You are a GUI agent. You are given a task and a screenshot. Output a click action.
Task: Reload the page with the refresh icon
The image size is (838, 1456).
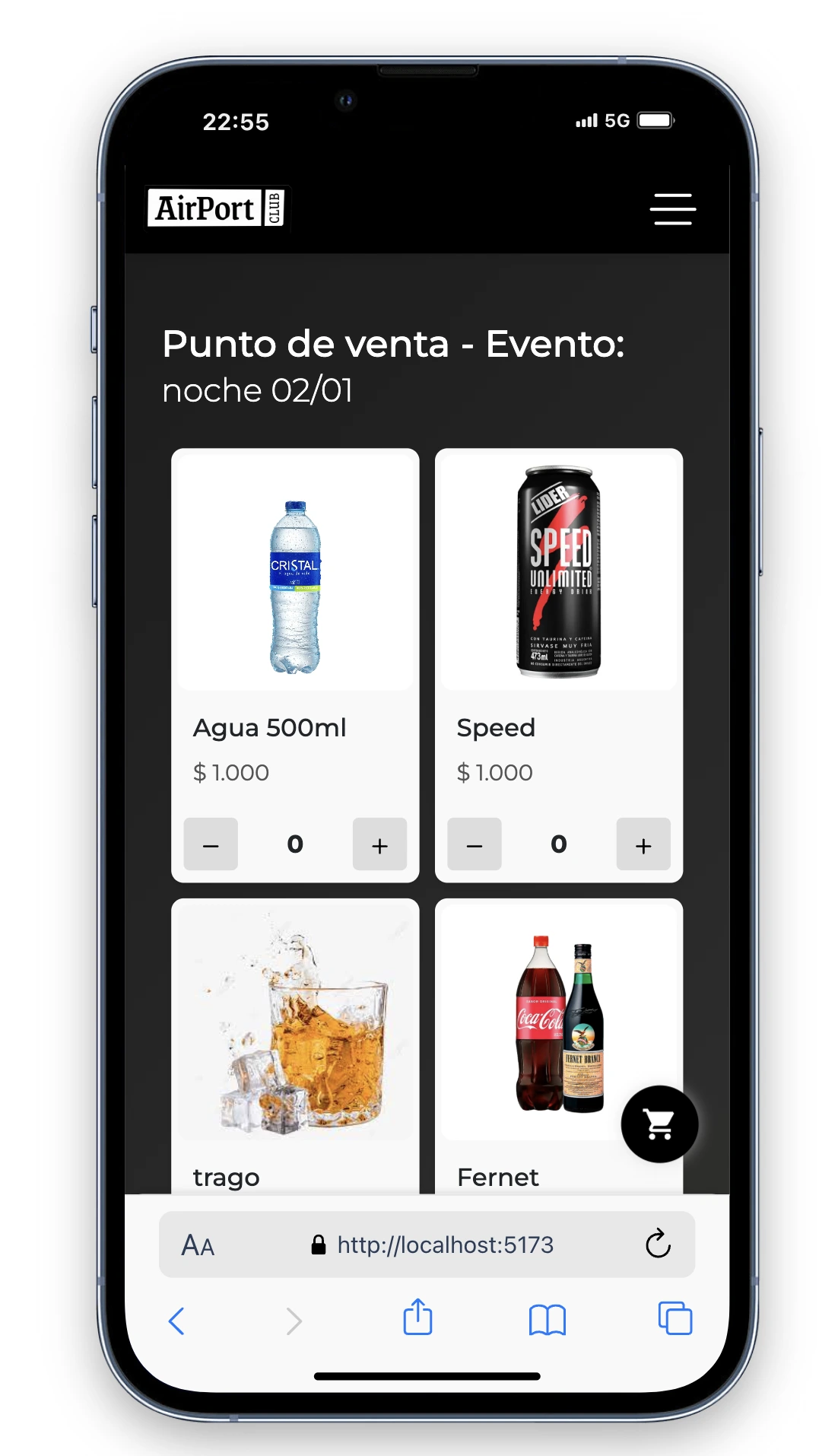(659, 1245)
